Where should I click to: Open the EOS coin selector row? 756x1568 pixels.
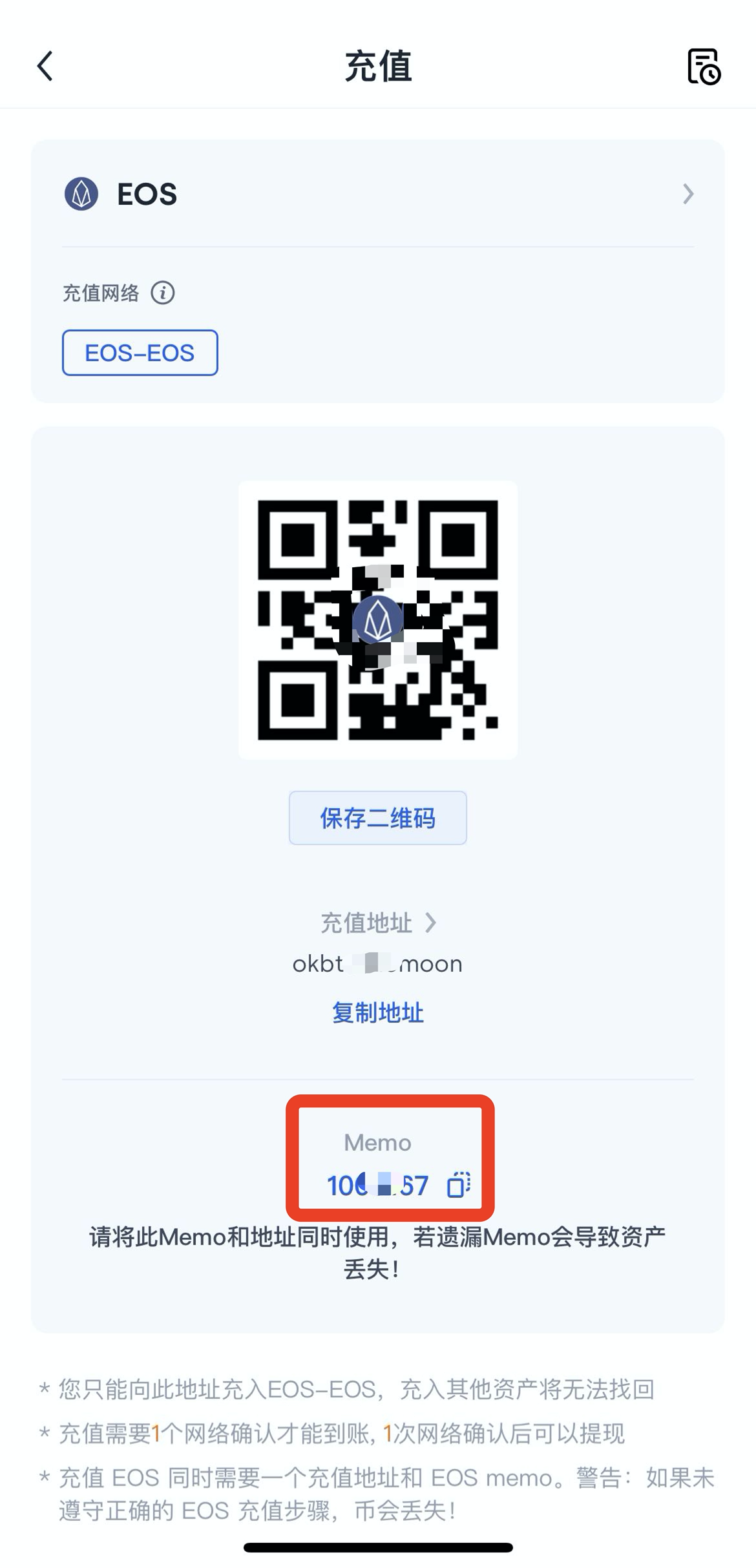(377, 194)
